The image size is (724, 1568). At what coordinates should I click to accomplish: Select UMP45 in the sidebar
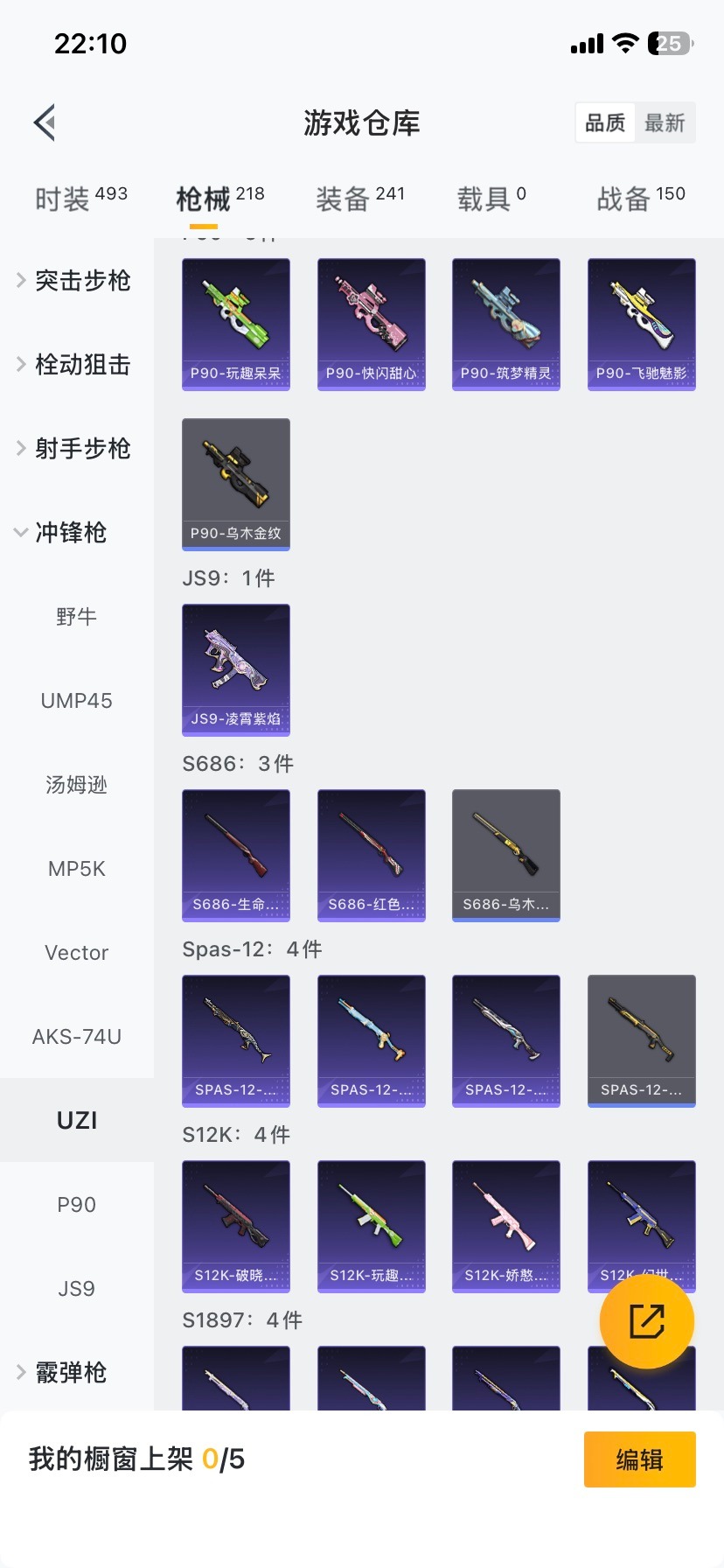tap(77, 700)
